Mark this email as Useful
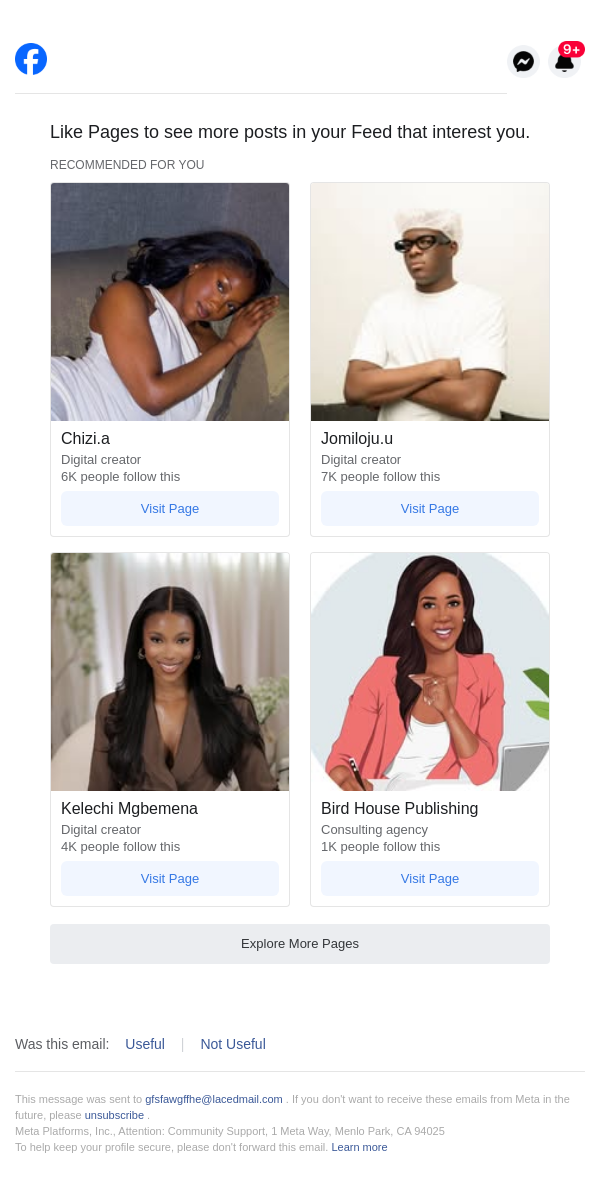Screen dimensions: 600x1193 coord(145,1044)
